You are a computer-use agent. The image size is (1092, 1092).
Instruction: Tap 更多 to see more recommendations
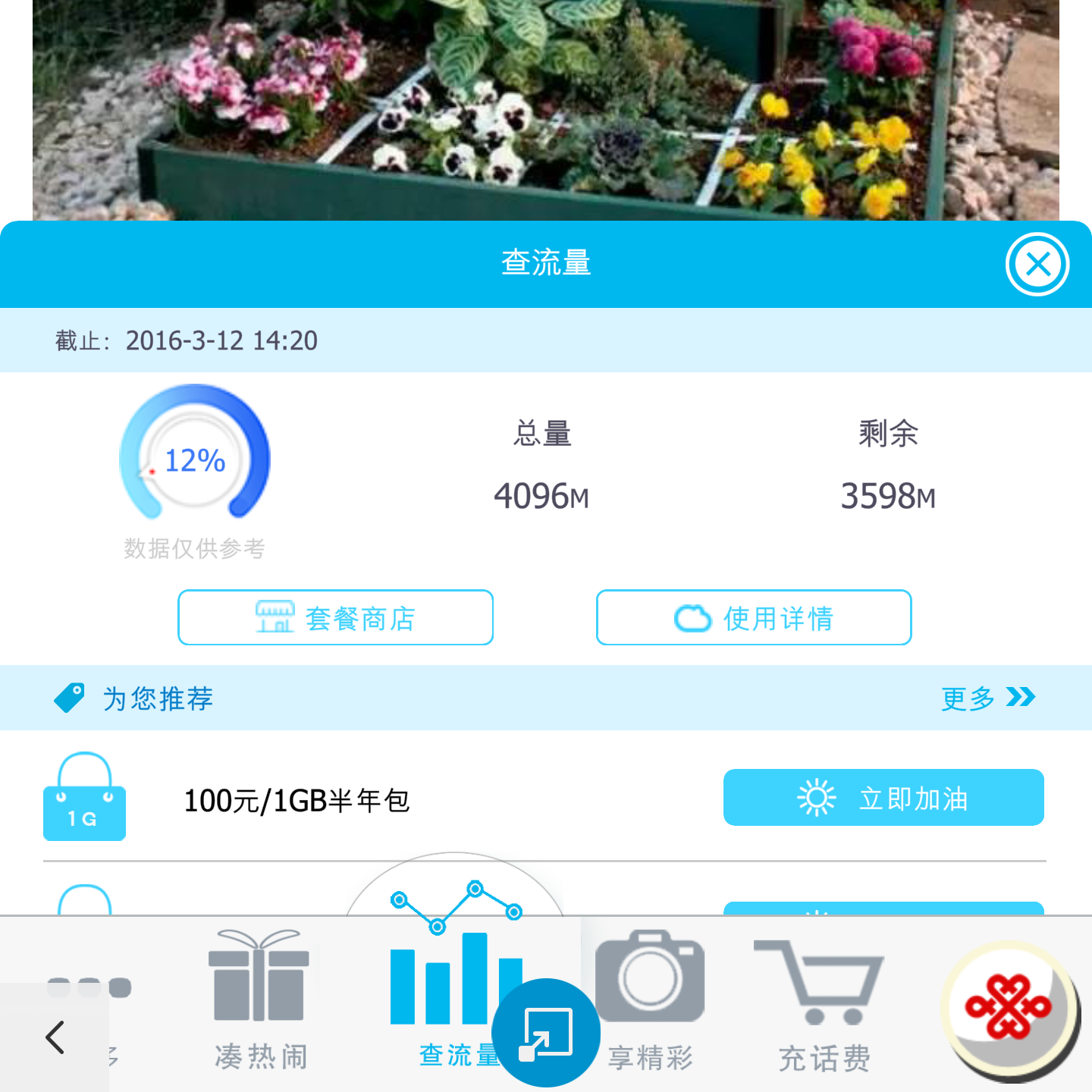pos(987,698)
